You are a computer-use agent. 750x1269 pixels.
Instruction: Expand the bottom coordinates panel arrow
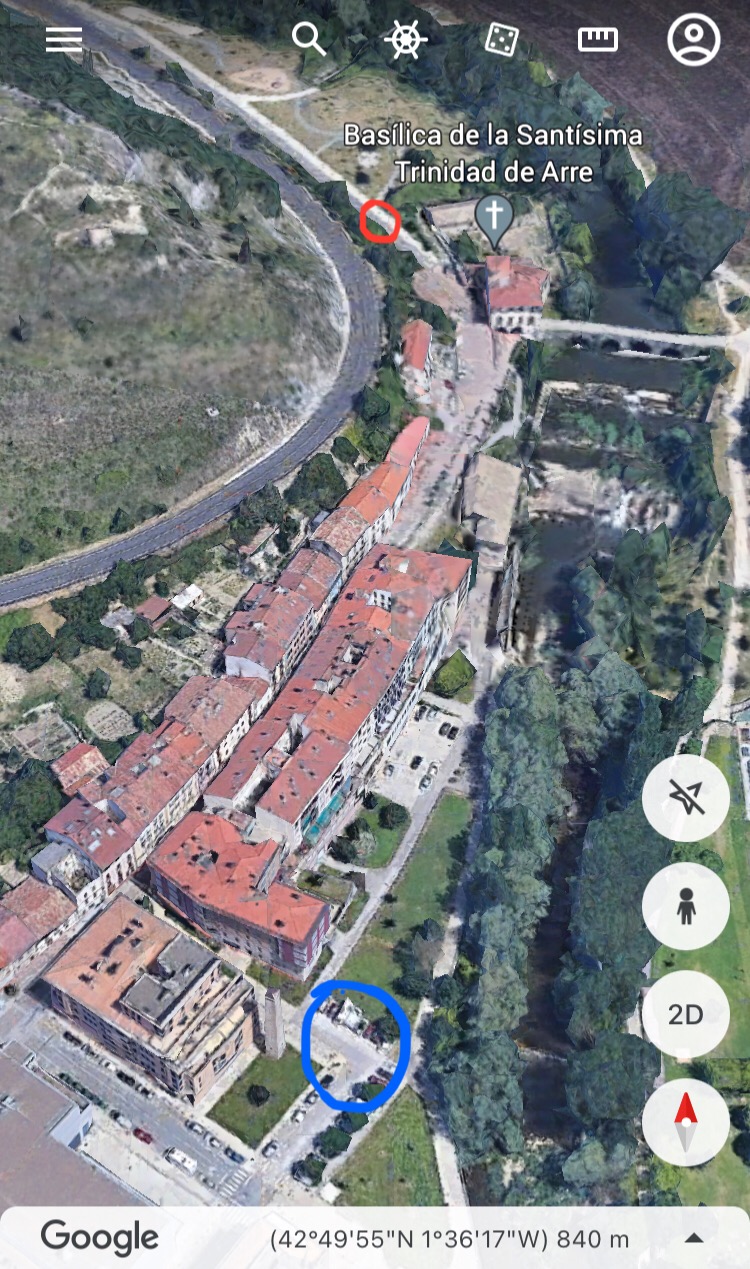click(694, 1238)
